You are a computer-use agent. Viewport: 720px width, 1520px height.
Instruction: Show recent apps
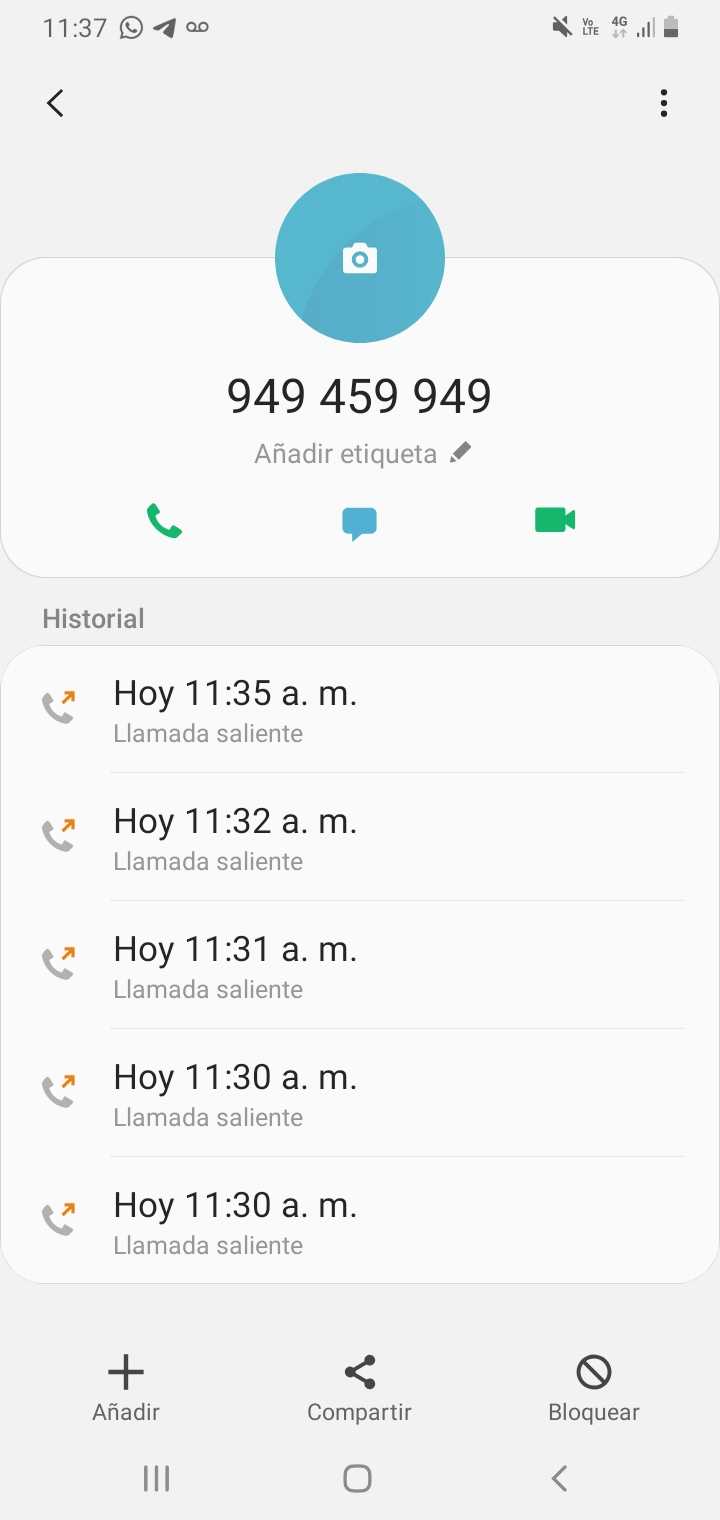click(156, 1478)
